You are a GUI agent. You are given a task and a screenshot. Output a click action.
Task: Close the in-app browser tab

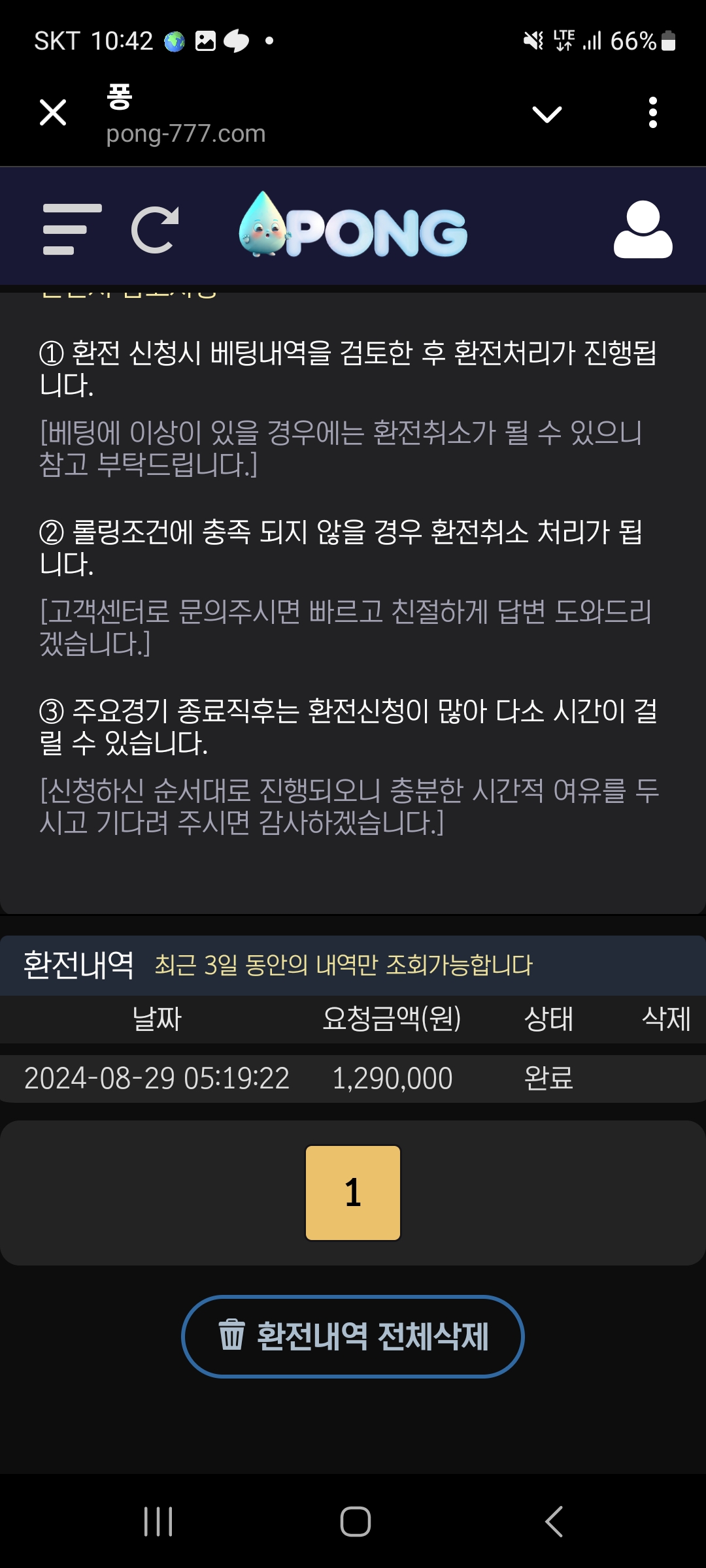click(53, 112)
